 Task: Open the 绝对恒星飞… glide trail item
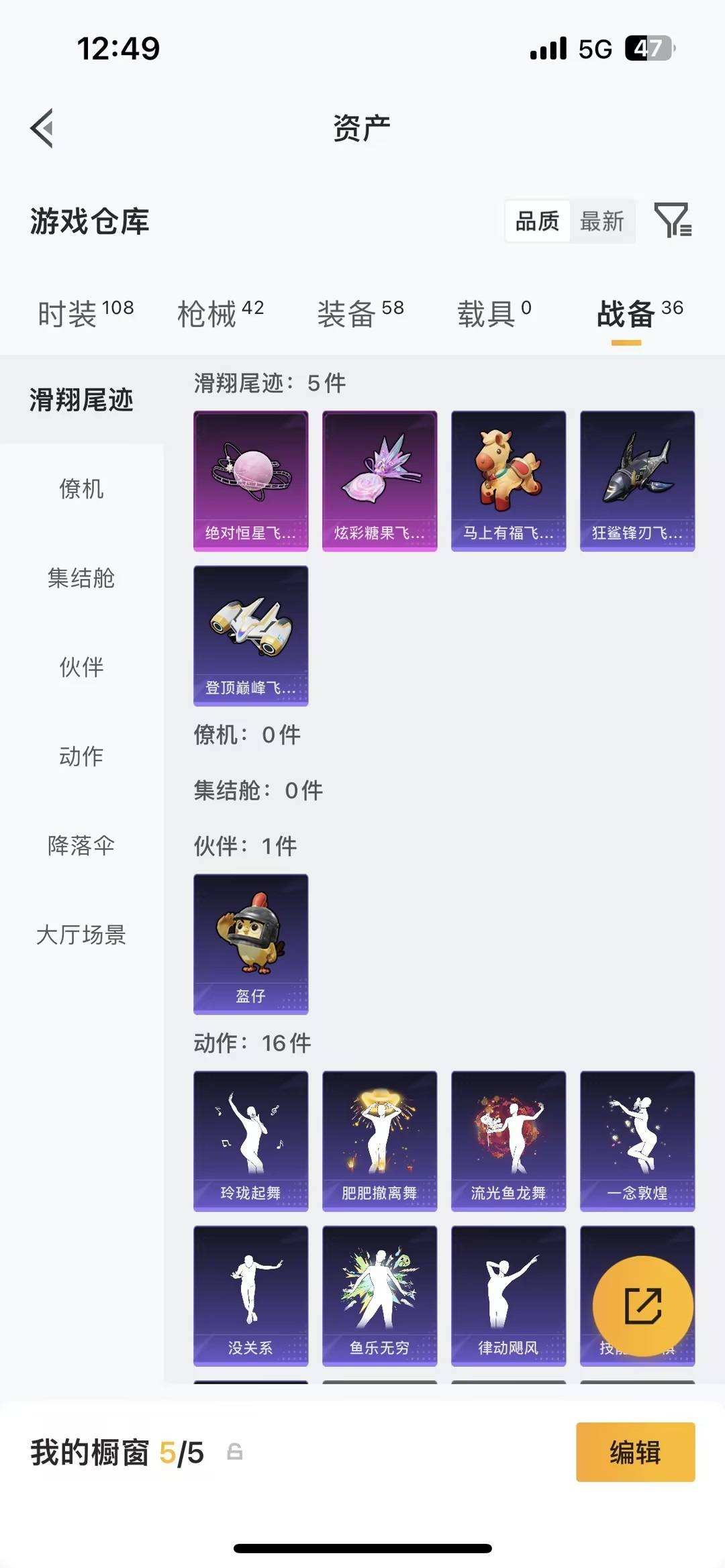[x=251, y=480]
